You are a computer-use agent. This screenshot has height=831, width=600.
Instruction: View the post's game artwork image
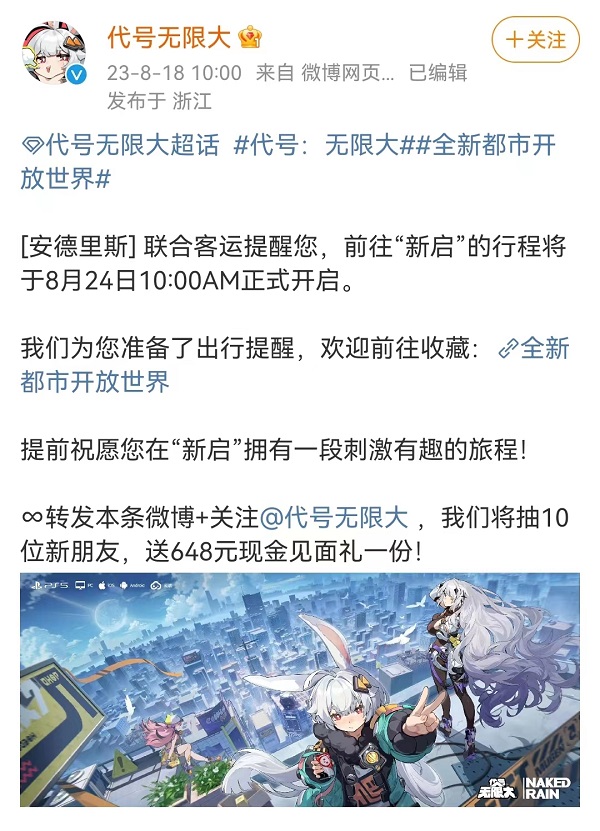click(x=300, y=690)
